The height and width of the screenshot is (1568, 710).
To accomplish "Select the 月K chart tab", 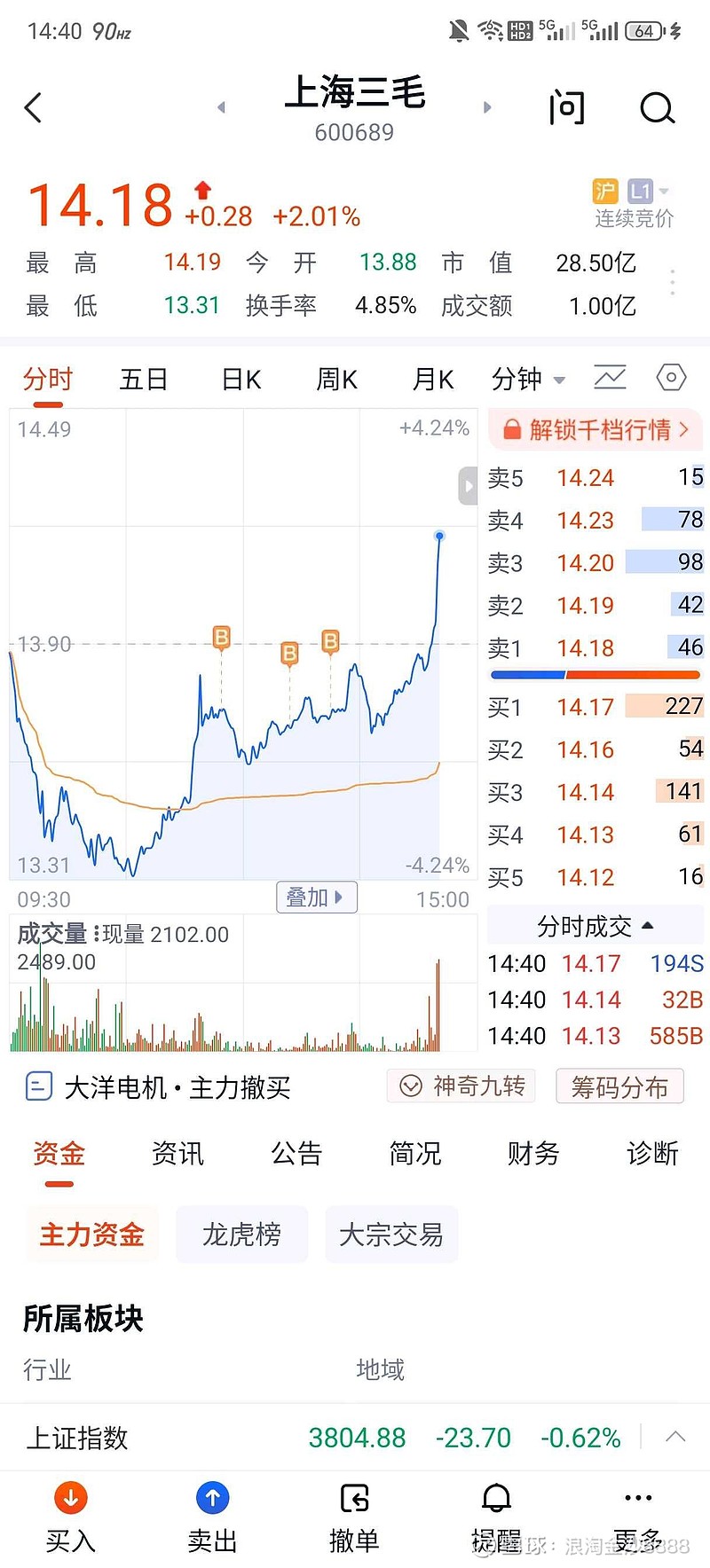I will point(433,380).
